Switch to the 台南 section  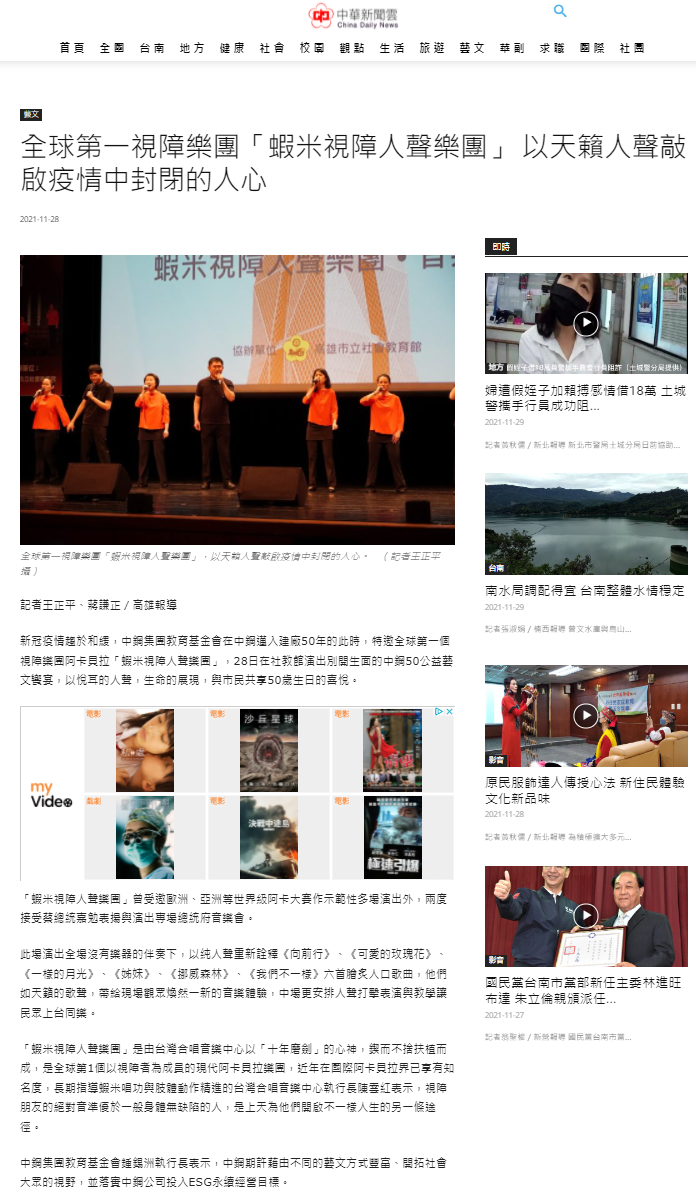pos(152,48)
